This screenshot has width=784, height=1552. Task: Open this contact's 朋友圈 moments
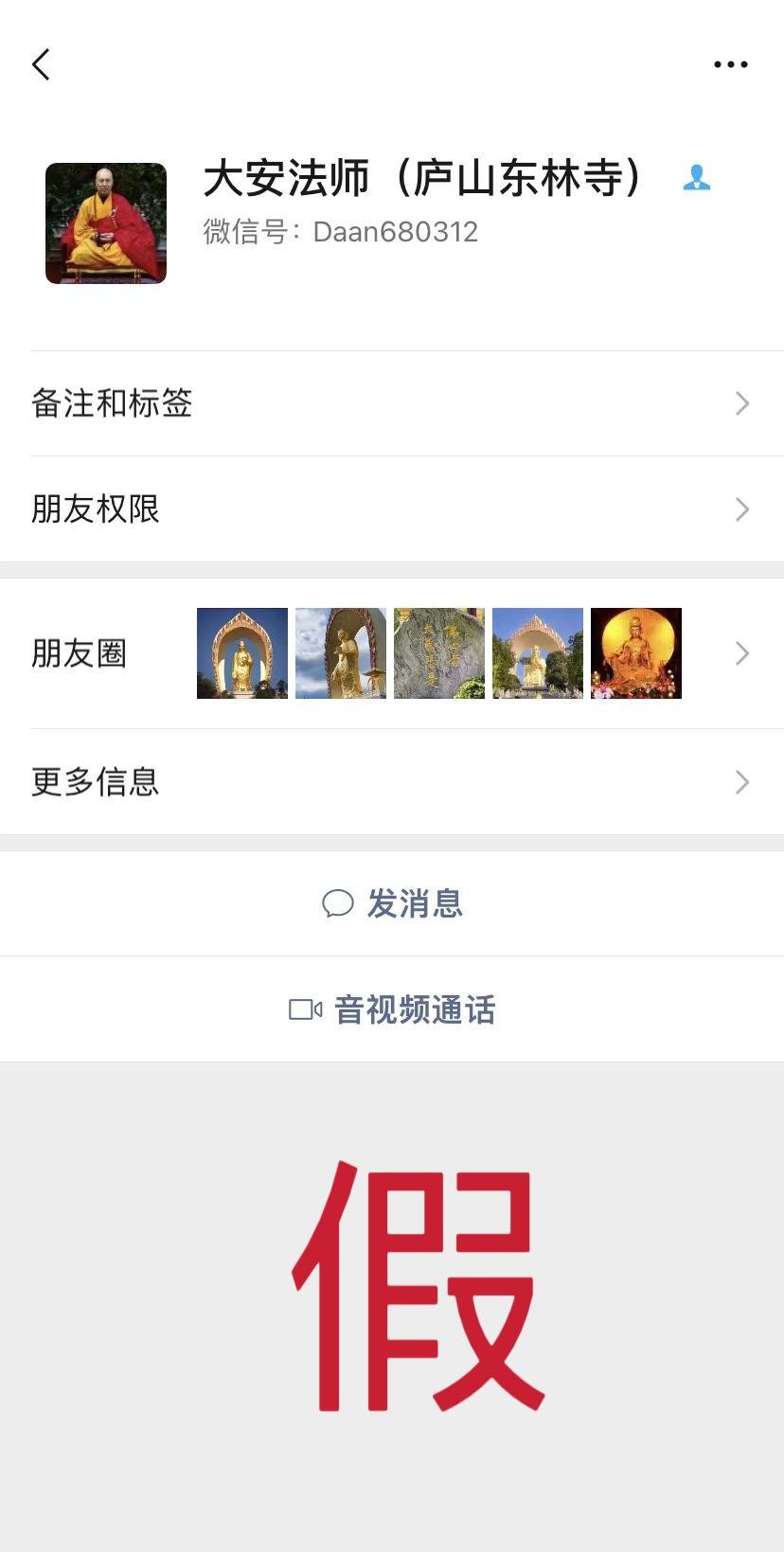392,653
